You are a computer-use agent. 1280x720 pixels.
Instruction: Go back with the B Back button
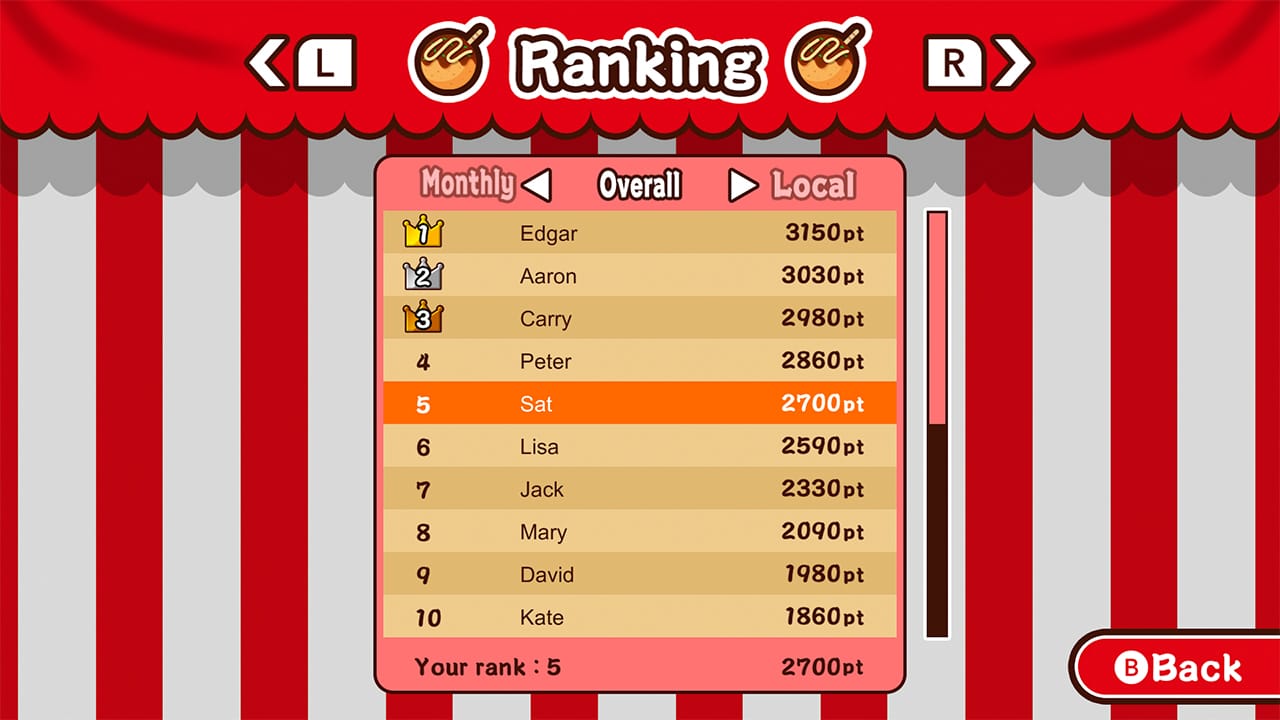click(x=1178, y=668)
